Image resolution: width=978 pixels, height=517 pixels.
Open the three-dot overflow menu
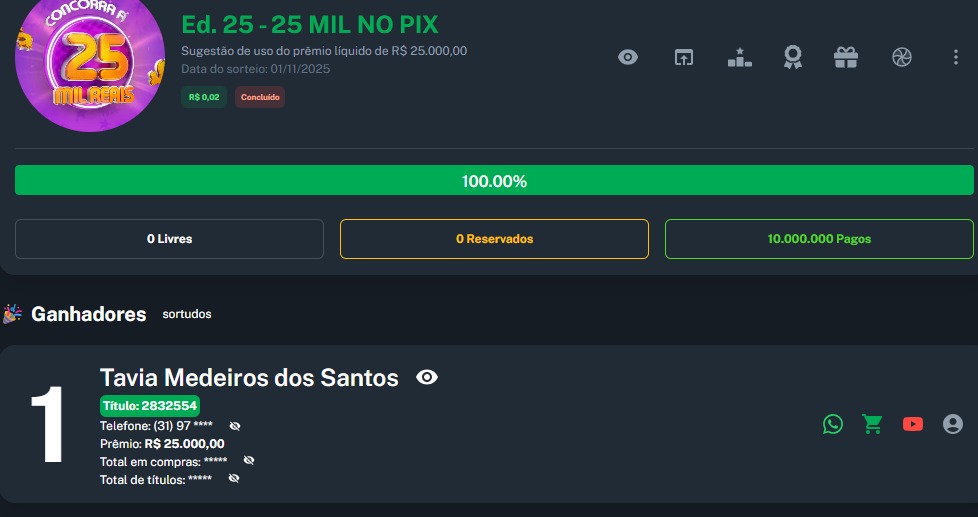pos(956,57)
